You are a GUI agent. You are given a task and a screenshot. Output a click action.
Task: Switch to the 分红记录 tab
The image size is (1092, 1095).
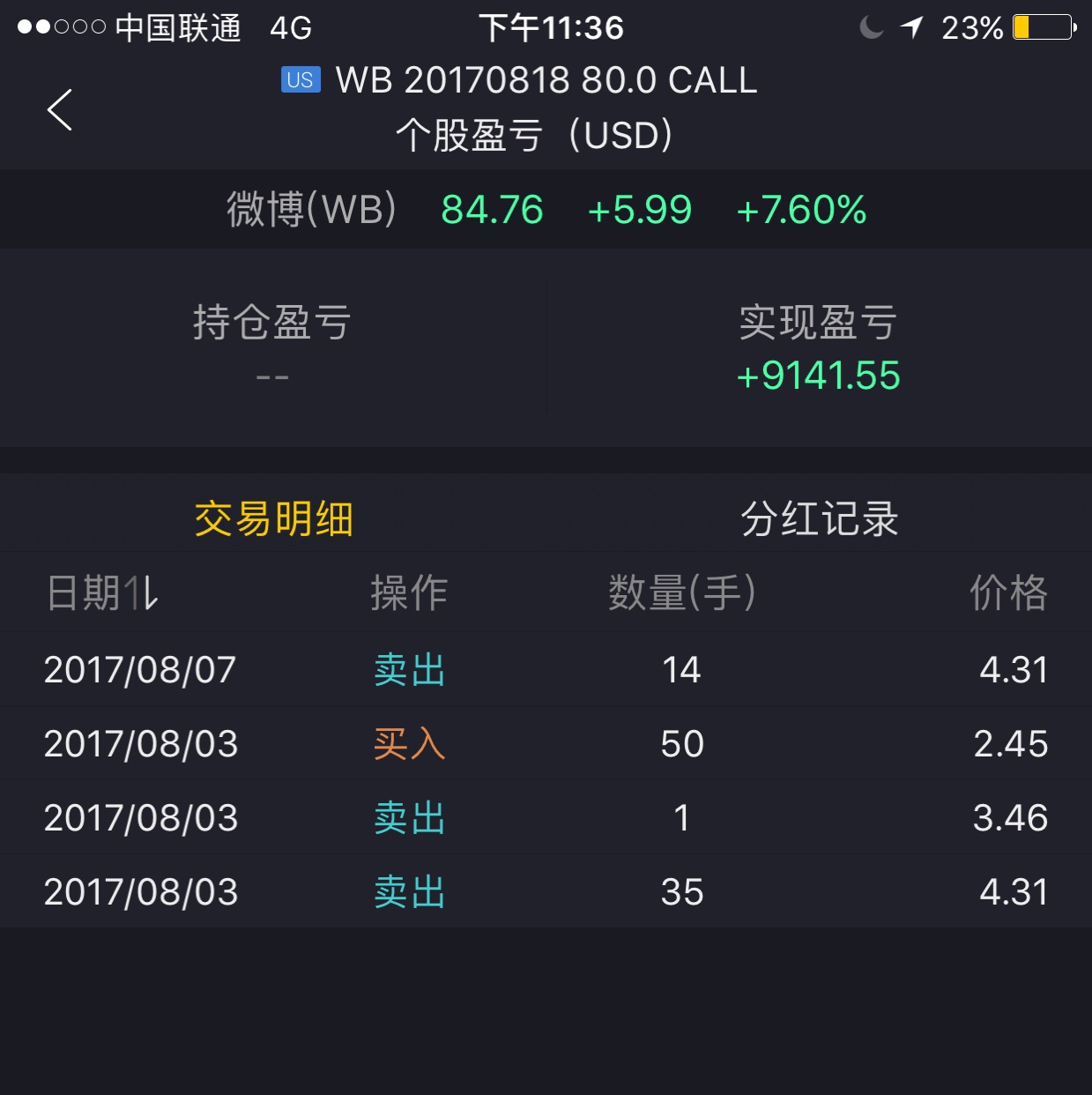(819, 518)
